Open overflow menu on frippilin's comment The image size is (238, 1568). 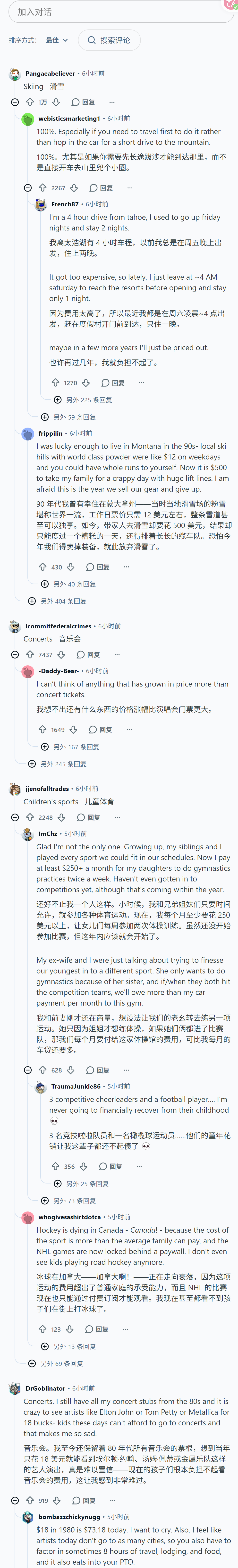pos(126,567)
